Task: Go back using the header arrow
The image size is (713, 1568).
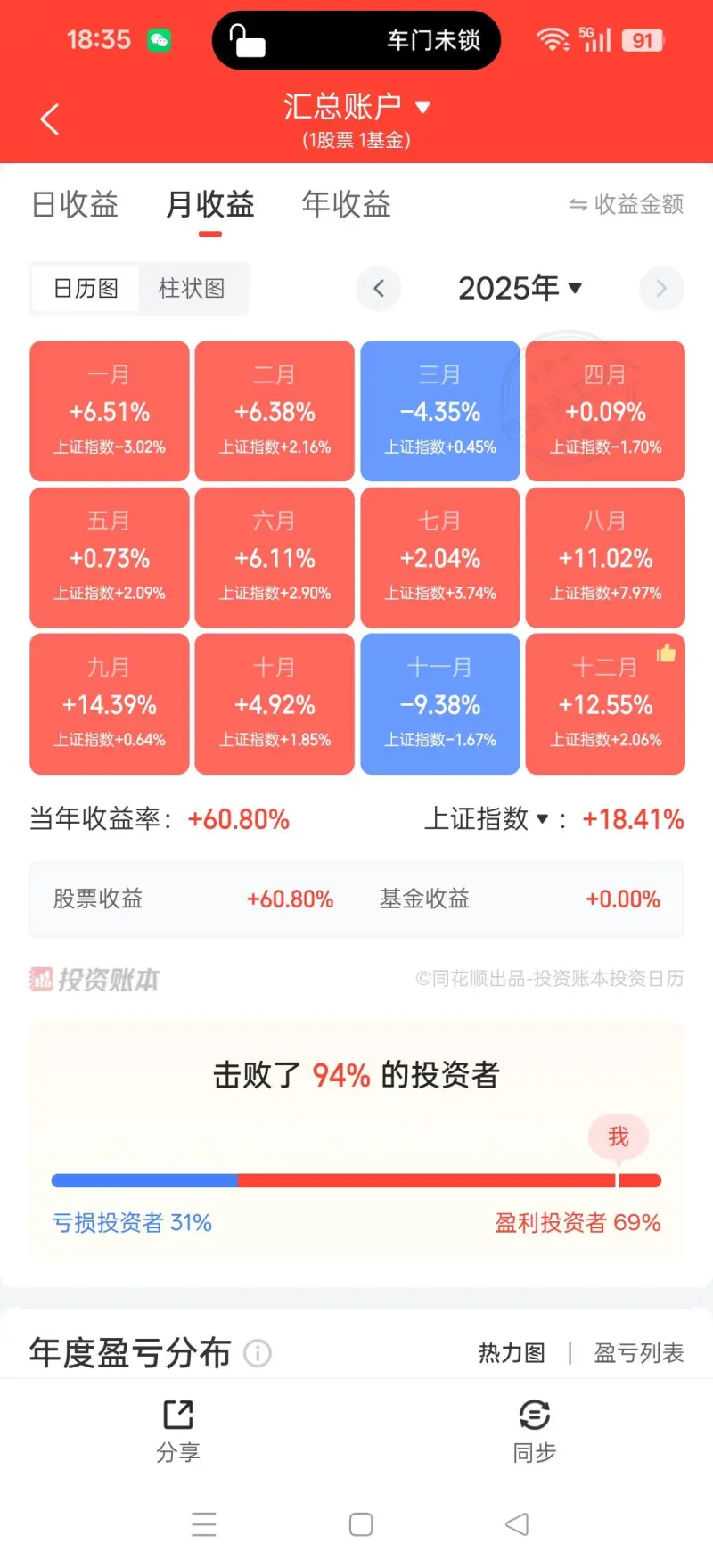Action: 50,119
